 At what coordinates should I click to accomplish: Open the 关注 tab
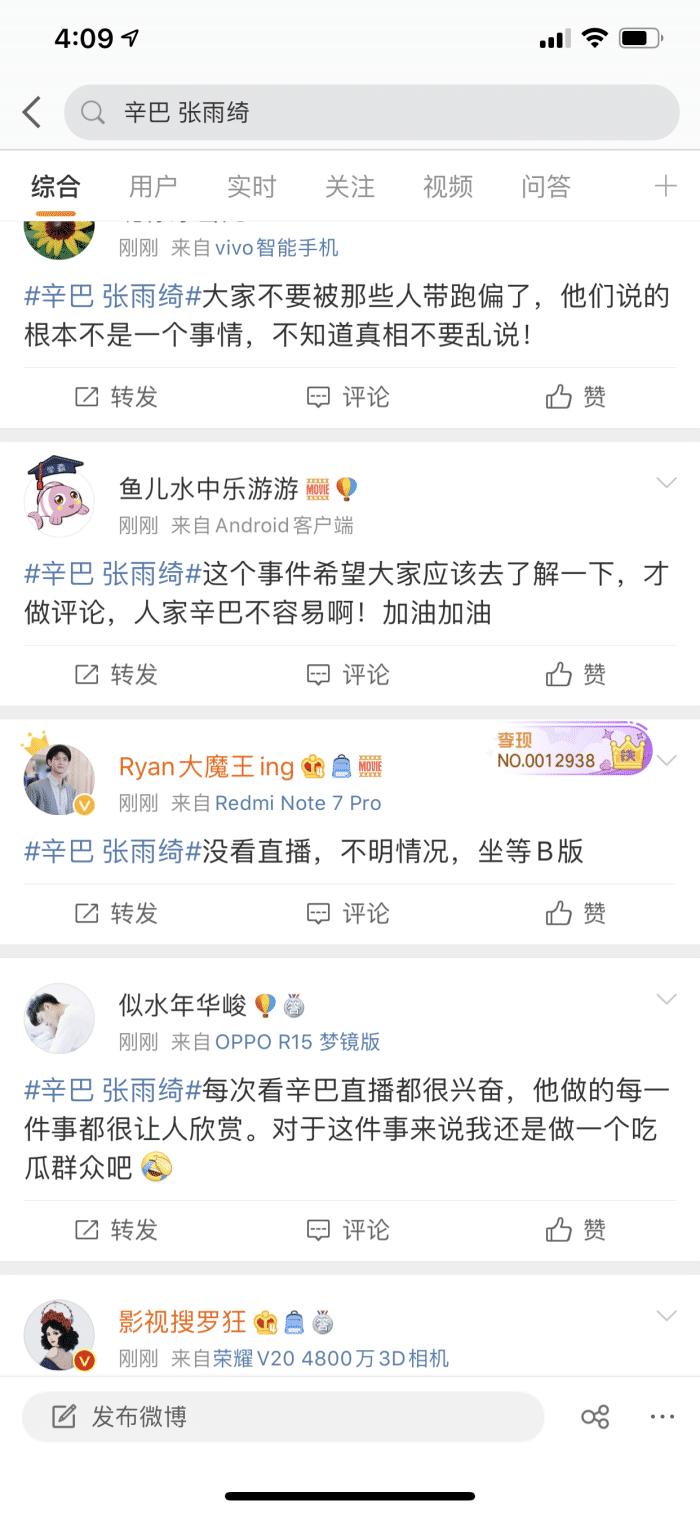tap(350, 186)
